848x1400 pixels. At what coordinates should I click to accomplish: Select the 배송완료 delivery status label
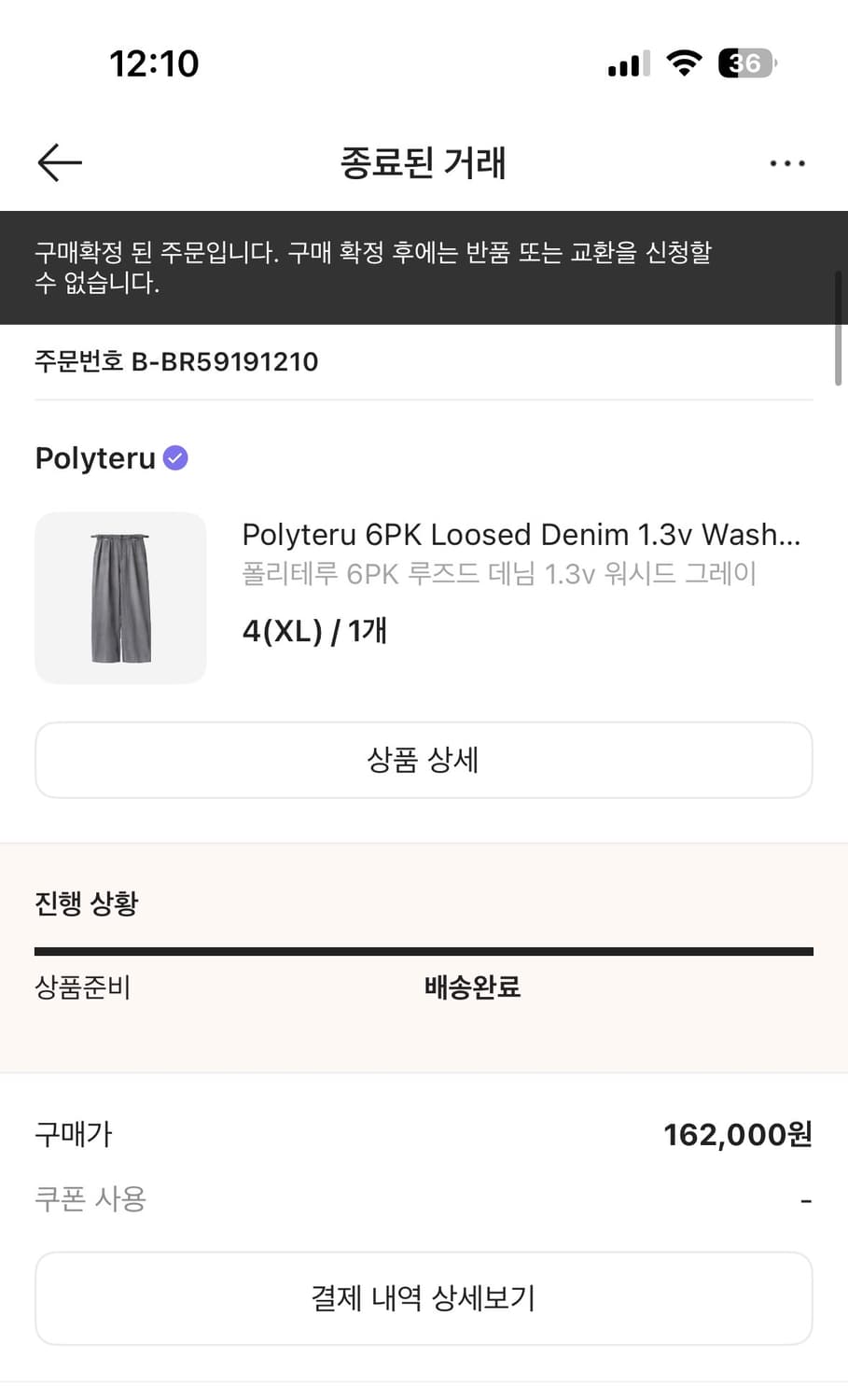pyautogui.click(x=472, y=987)
